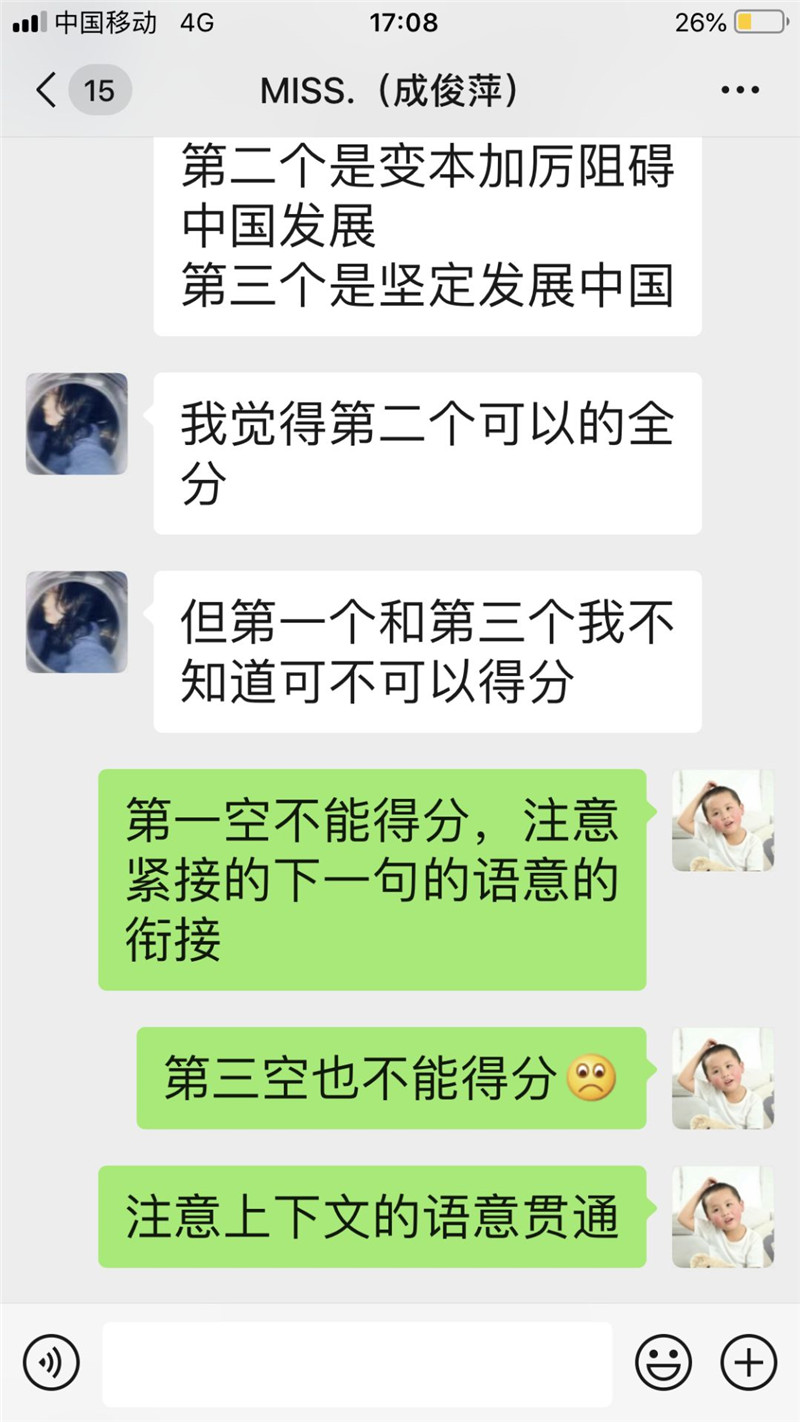This screenshot has width=800, height=1422.
Task: Open the chat details overflow menu
Action: click(740, 91)
